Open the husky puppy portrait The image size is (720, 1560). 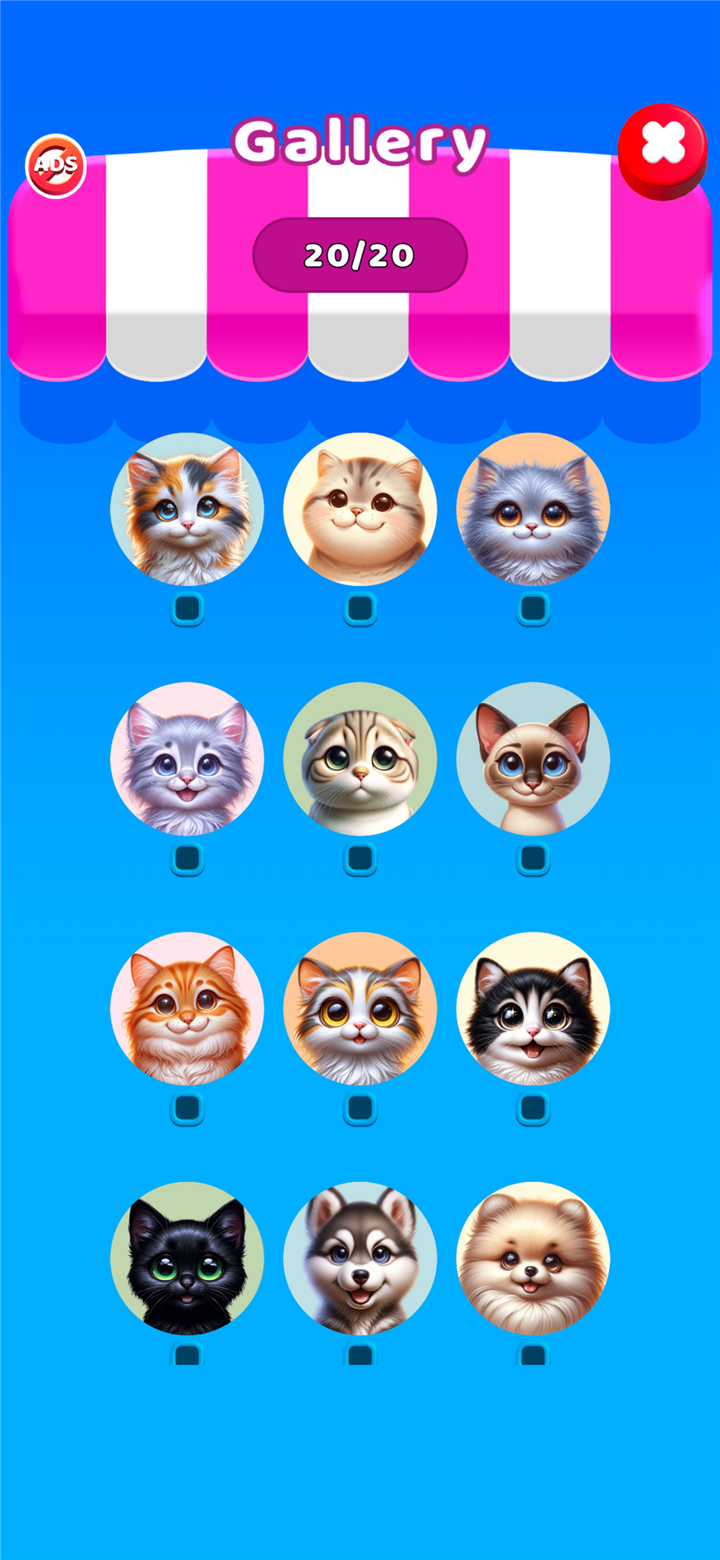point(360,1259)
